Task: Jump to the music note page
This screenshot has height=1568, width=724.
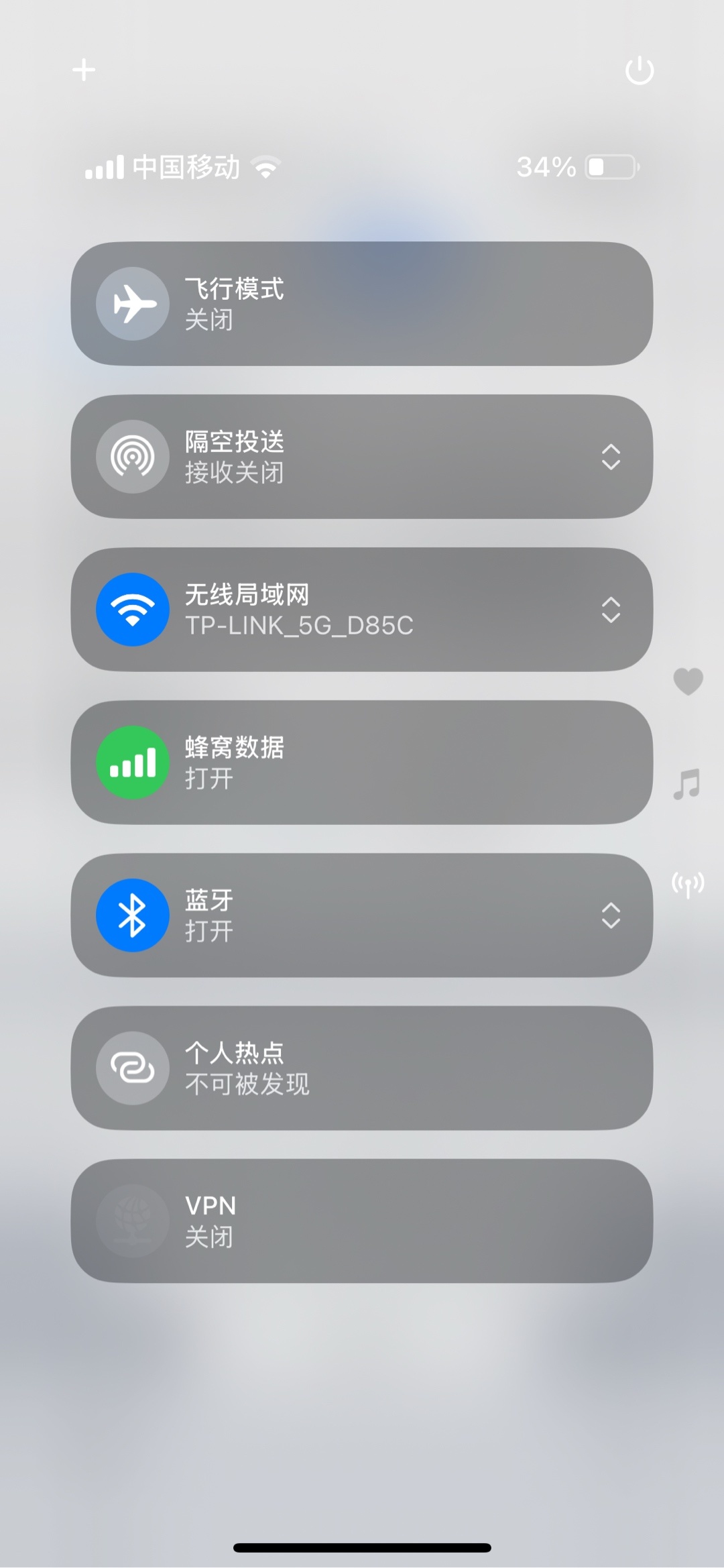Action: point(688,784)
